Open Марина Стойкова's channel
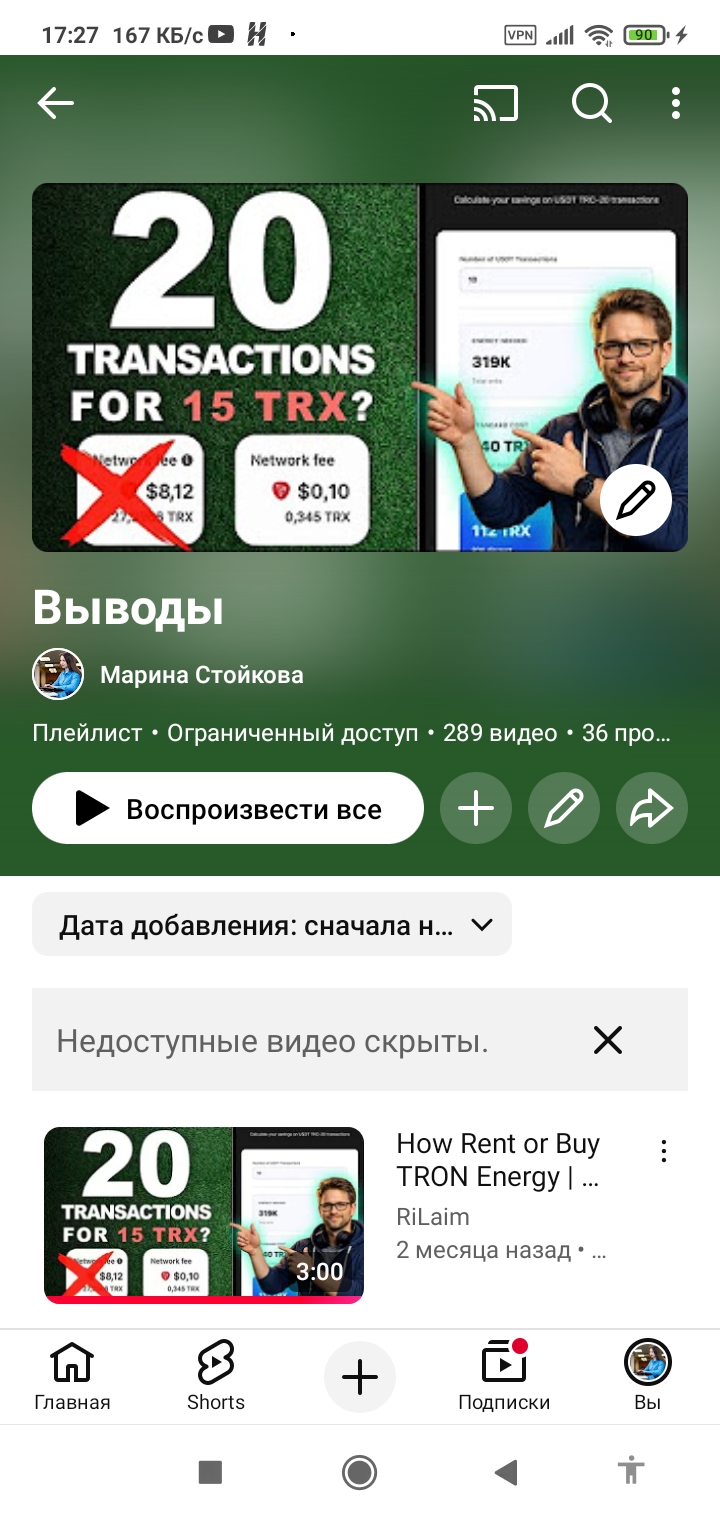The image size is (720, 1520). (x=200, y=675)
